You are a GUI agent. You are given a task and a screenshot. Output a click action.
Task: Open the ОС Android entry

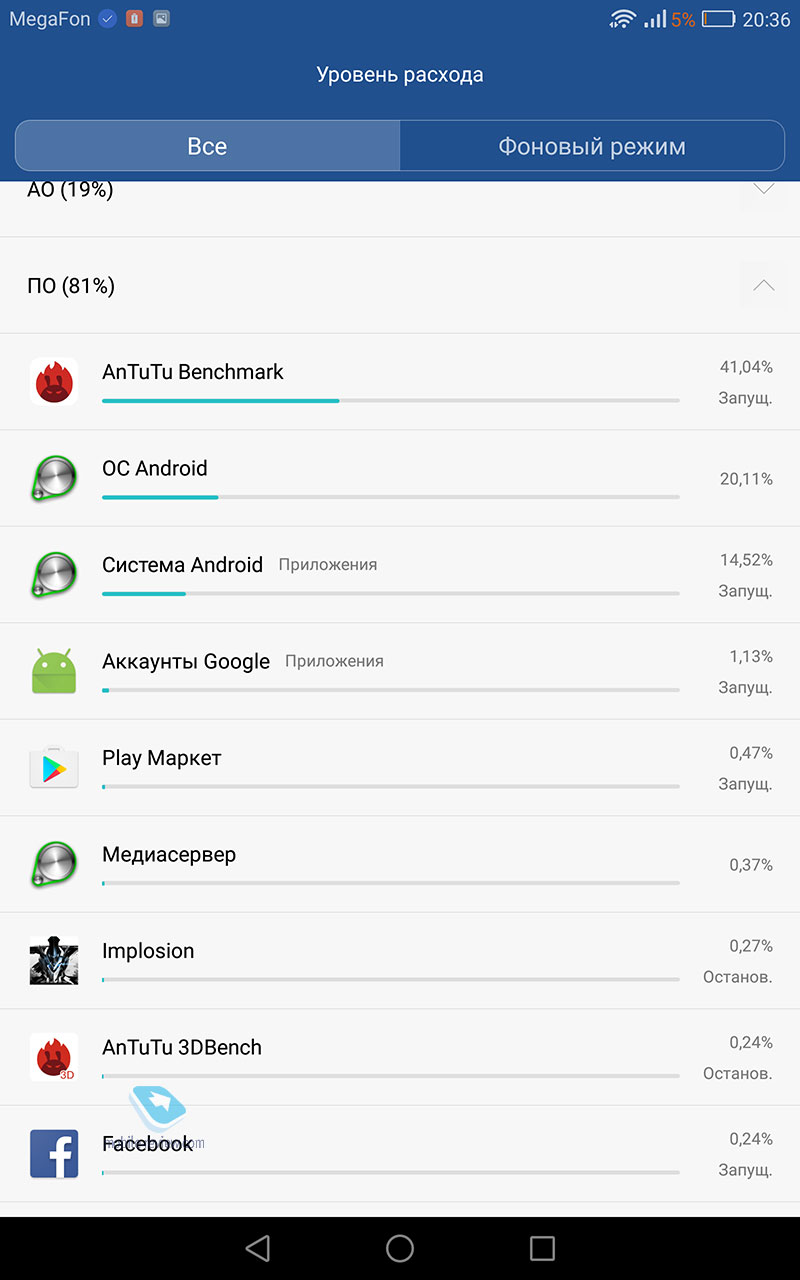coord(400,479)
